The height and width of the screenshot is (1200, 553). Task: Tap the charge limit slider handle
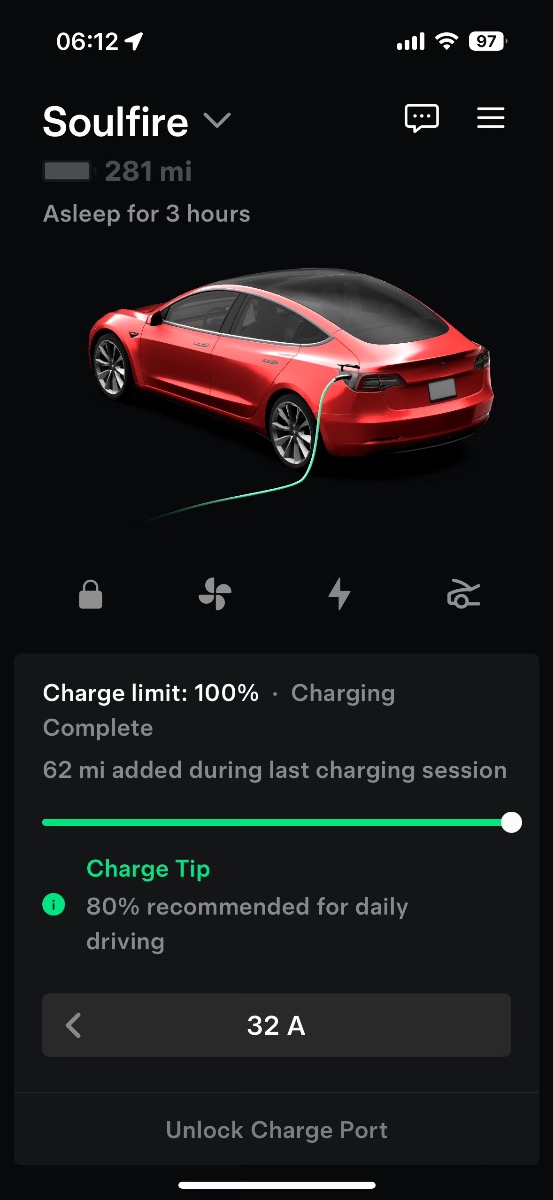tap(511, 823)
